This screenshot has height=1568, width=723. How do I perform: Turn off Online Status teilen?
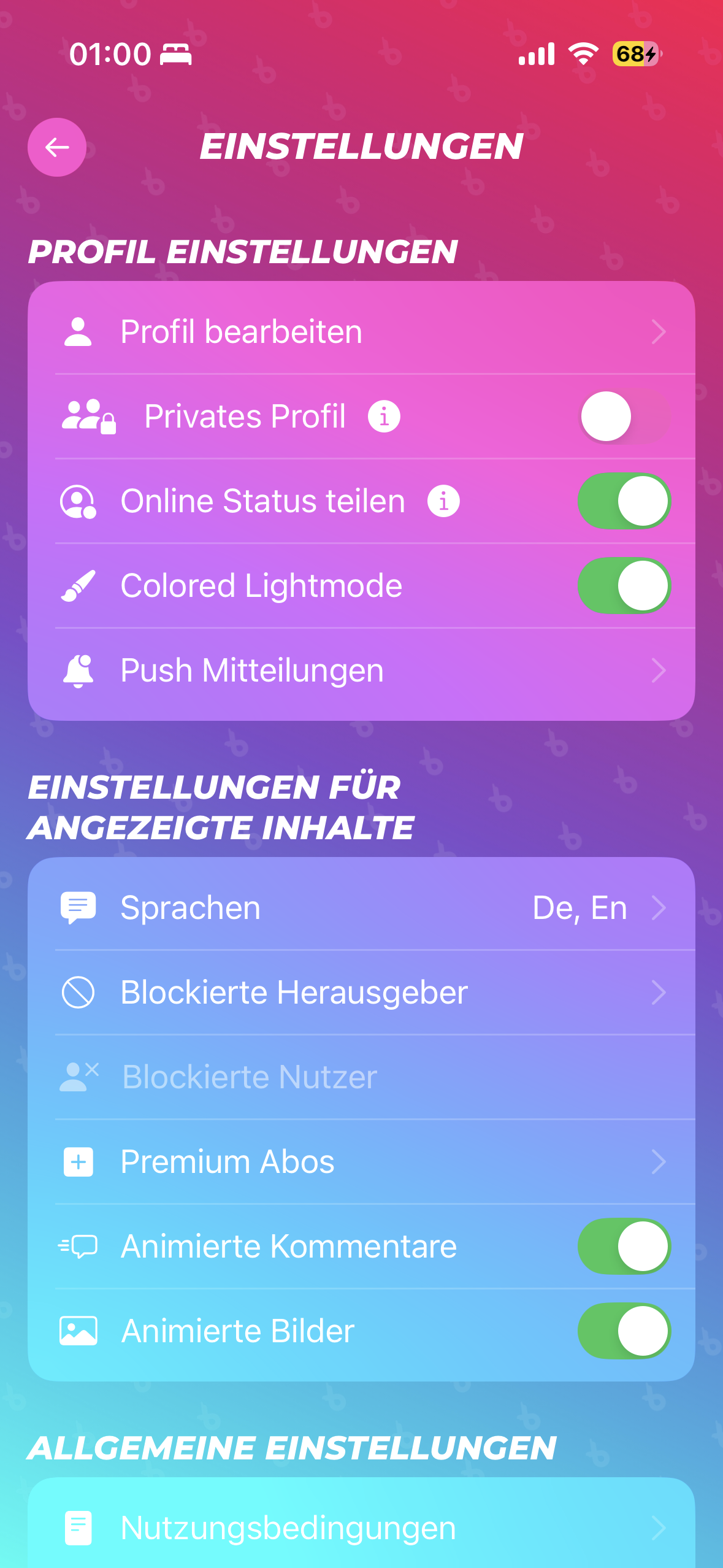(624, 501)
